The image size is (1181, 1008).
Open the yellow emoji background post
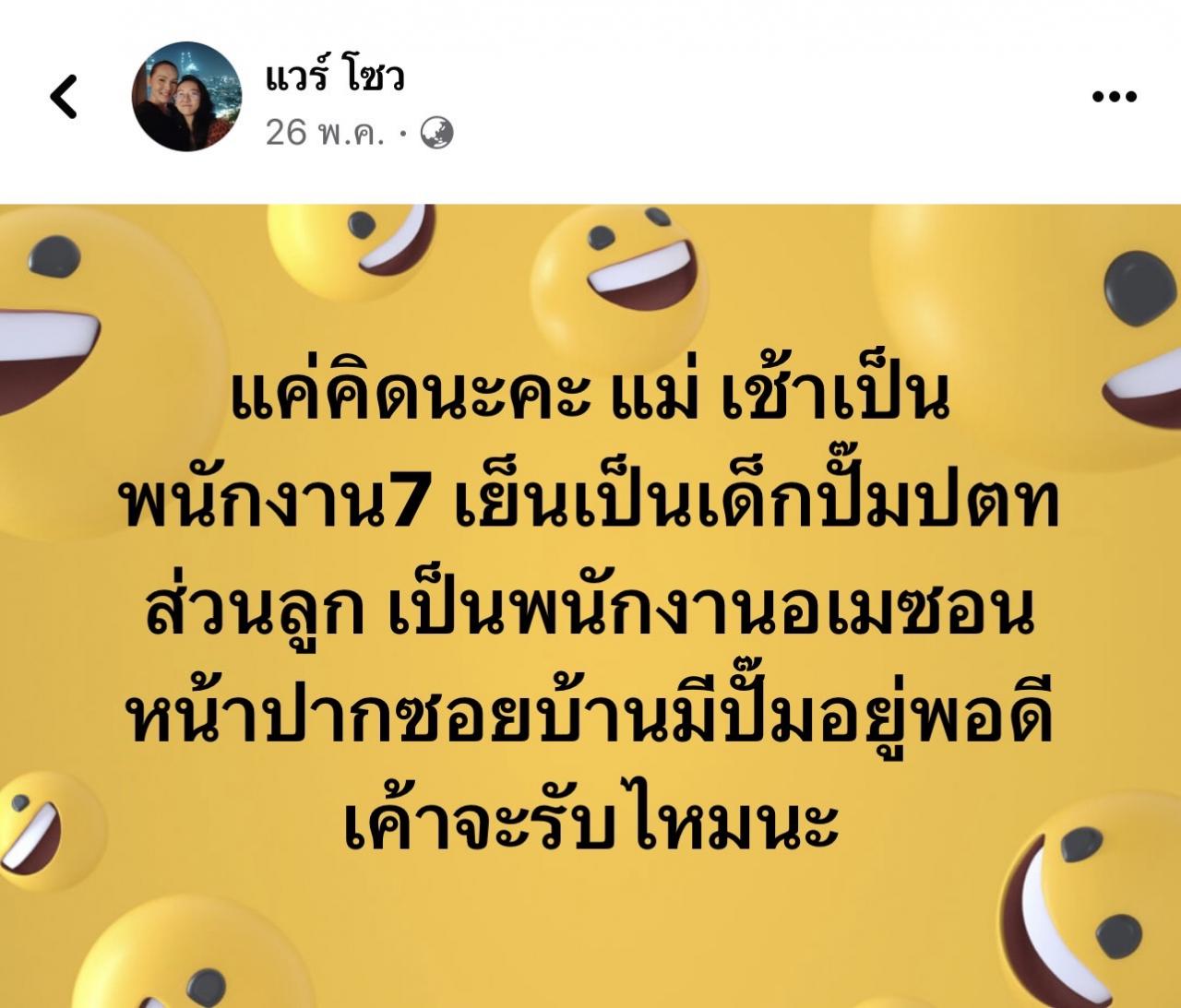pos(590,605)
